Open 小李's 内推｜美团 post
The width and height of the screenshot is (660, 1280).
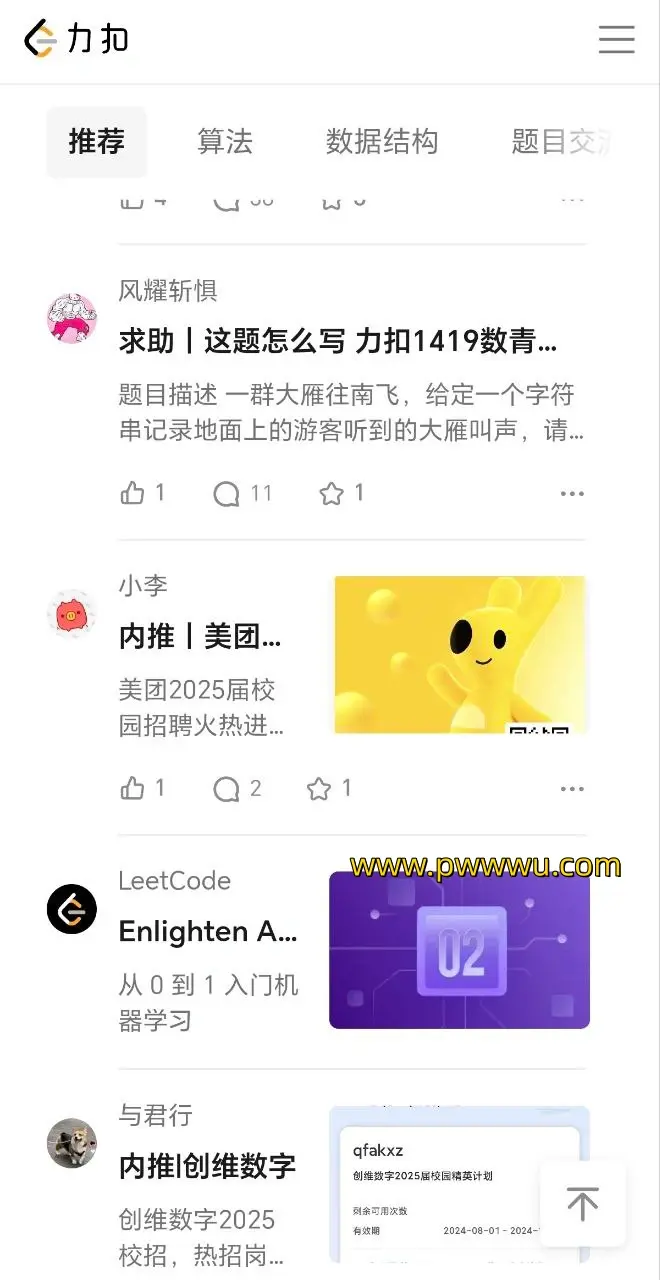point(200,636)
